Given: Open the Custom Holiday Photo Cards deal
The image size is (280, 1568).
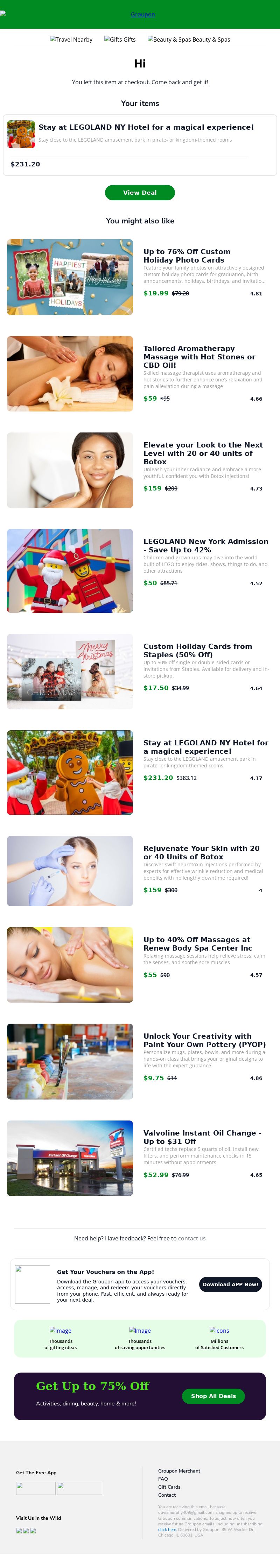Looking at the screenshot, I should tap(187, 256).
